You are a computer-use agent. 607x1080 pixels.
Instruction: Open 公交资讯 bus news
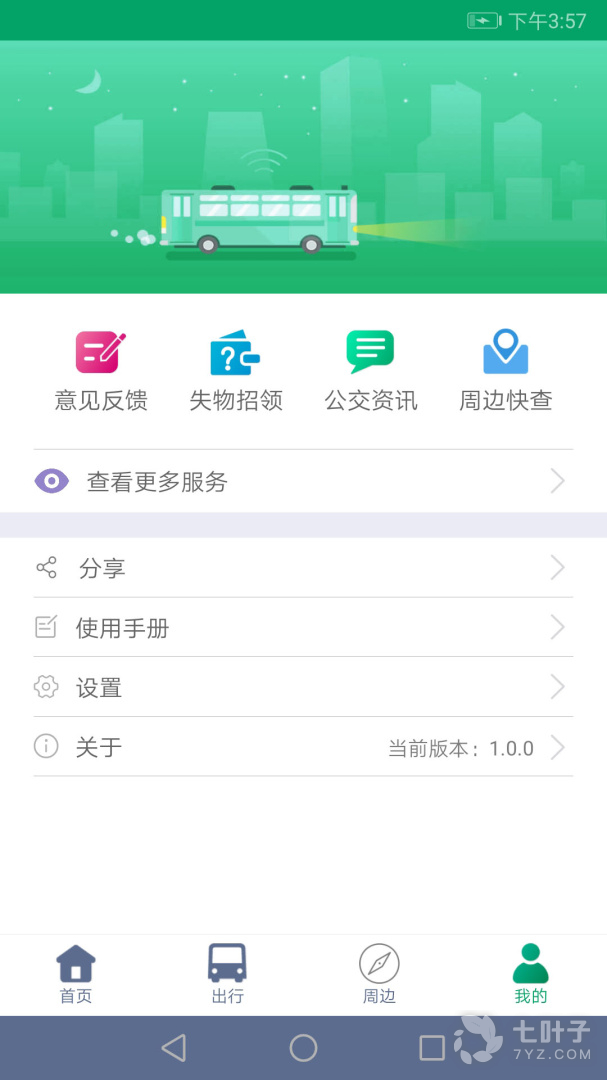[x=371, y=371]
